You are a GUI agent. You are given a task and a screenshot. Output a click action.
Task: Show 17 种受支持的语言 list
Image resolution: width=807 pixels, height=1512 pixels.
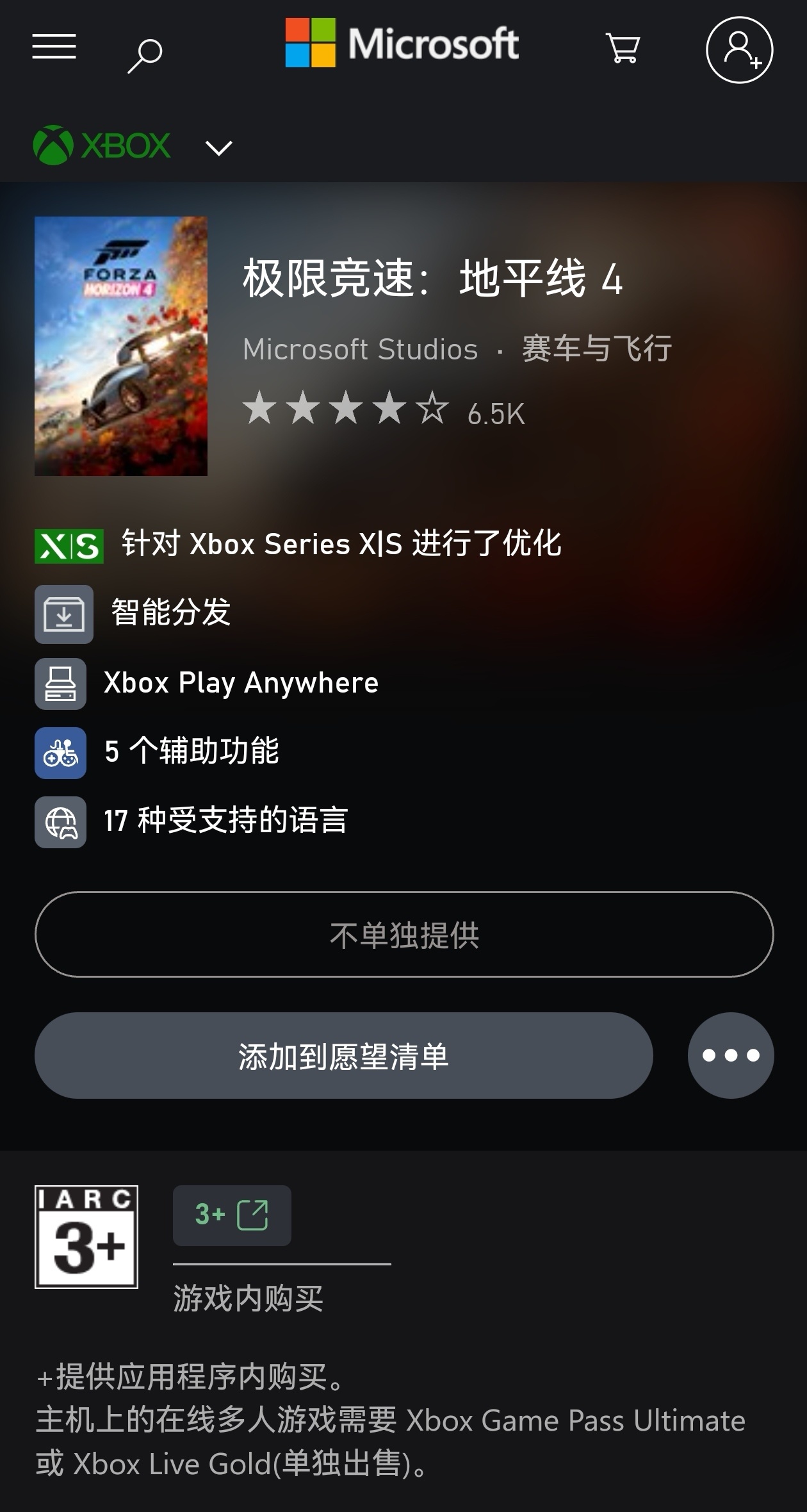point(225,821)
